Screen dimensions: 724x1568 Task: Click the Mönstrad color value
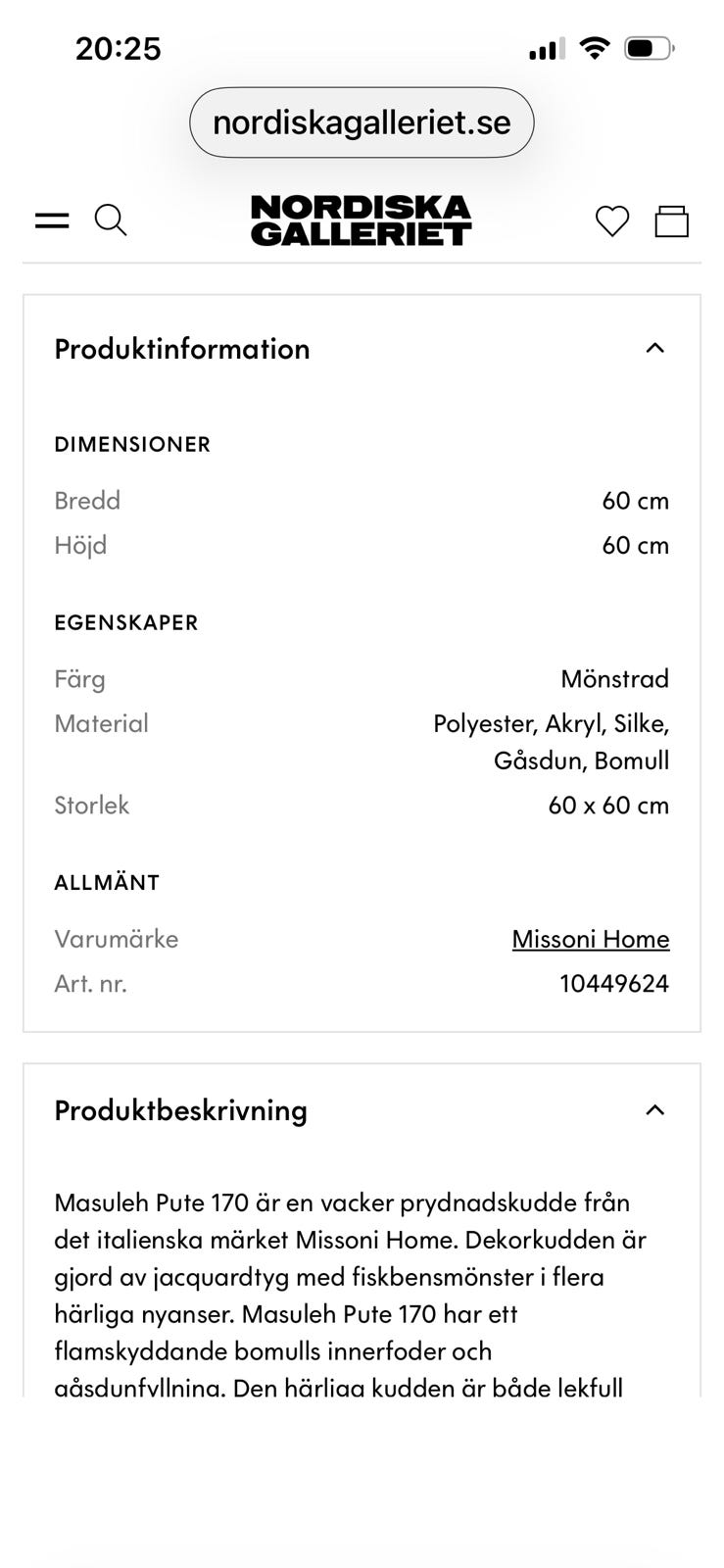tap(615, 678)
